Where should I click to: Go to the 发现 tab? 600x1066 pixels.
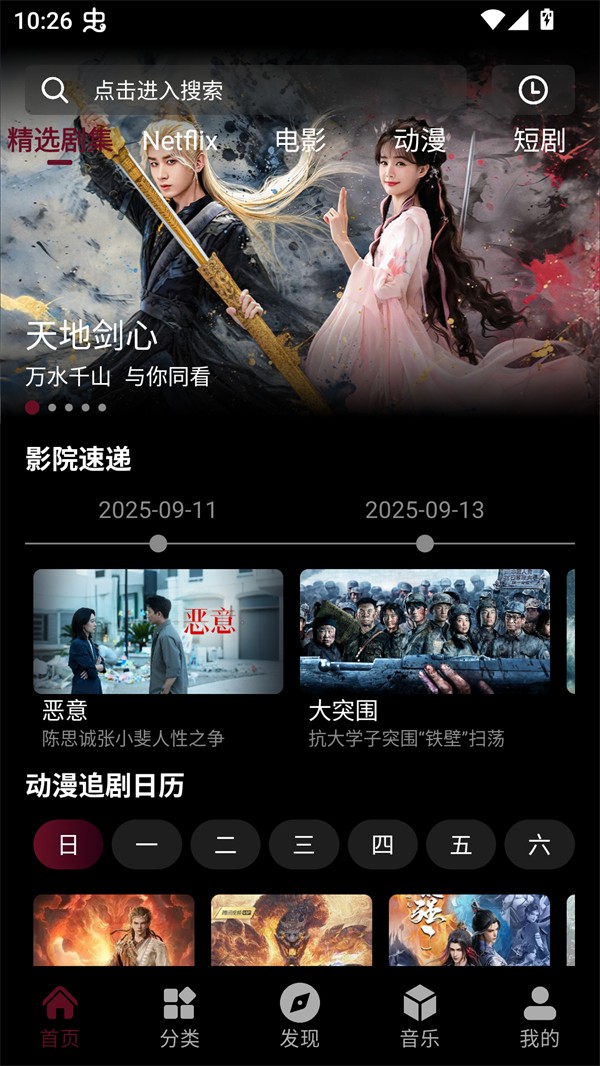300,1017
